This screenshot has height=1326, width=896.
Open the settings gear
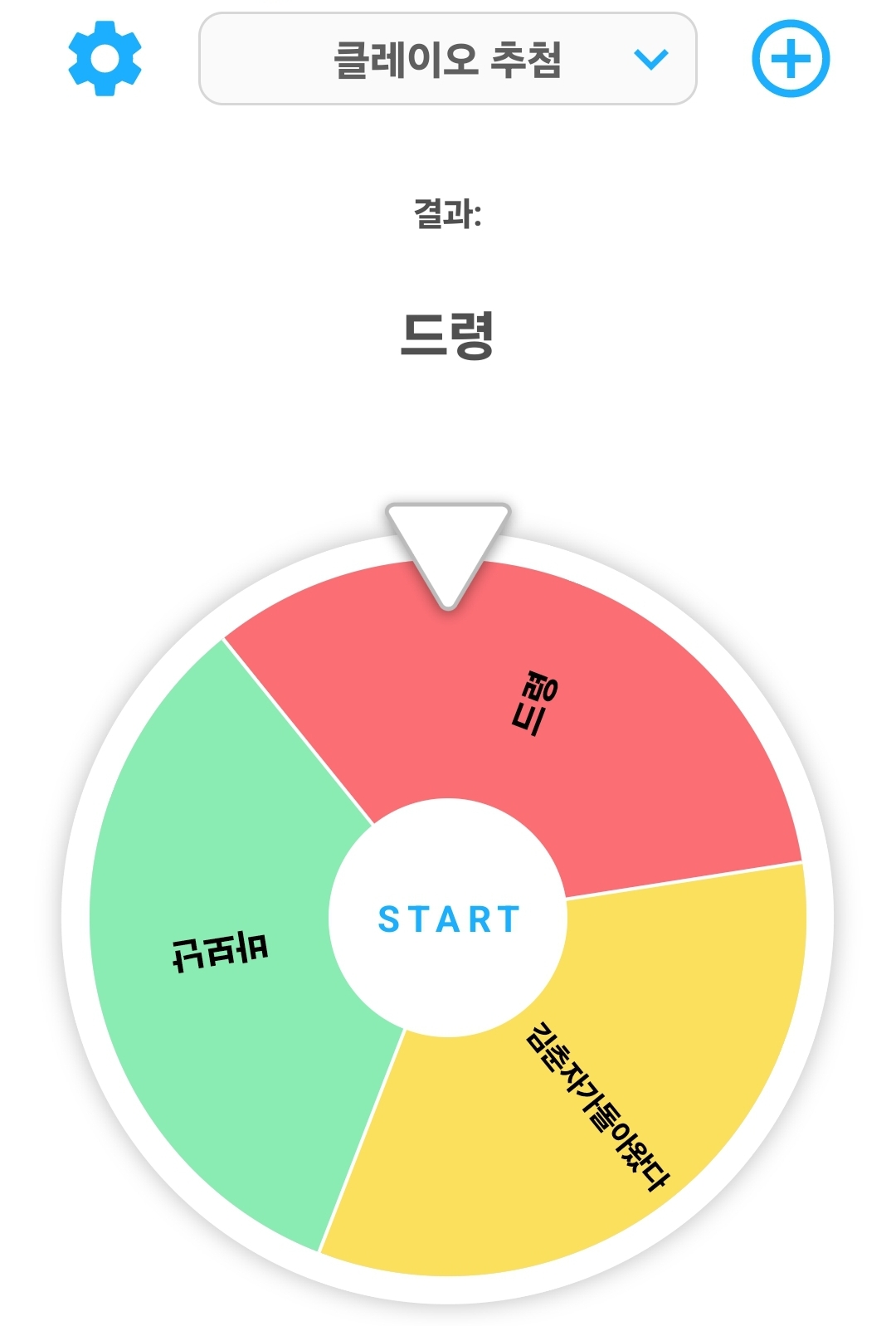click(105, 59)
